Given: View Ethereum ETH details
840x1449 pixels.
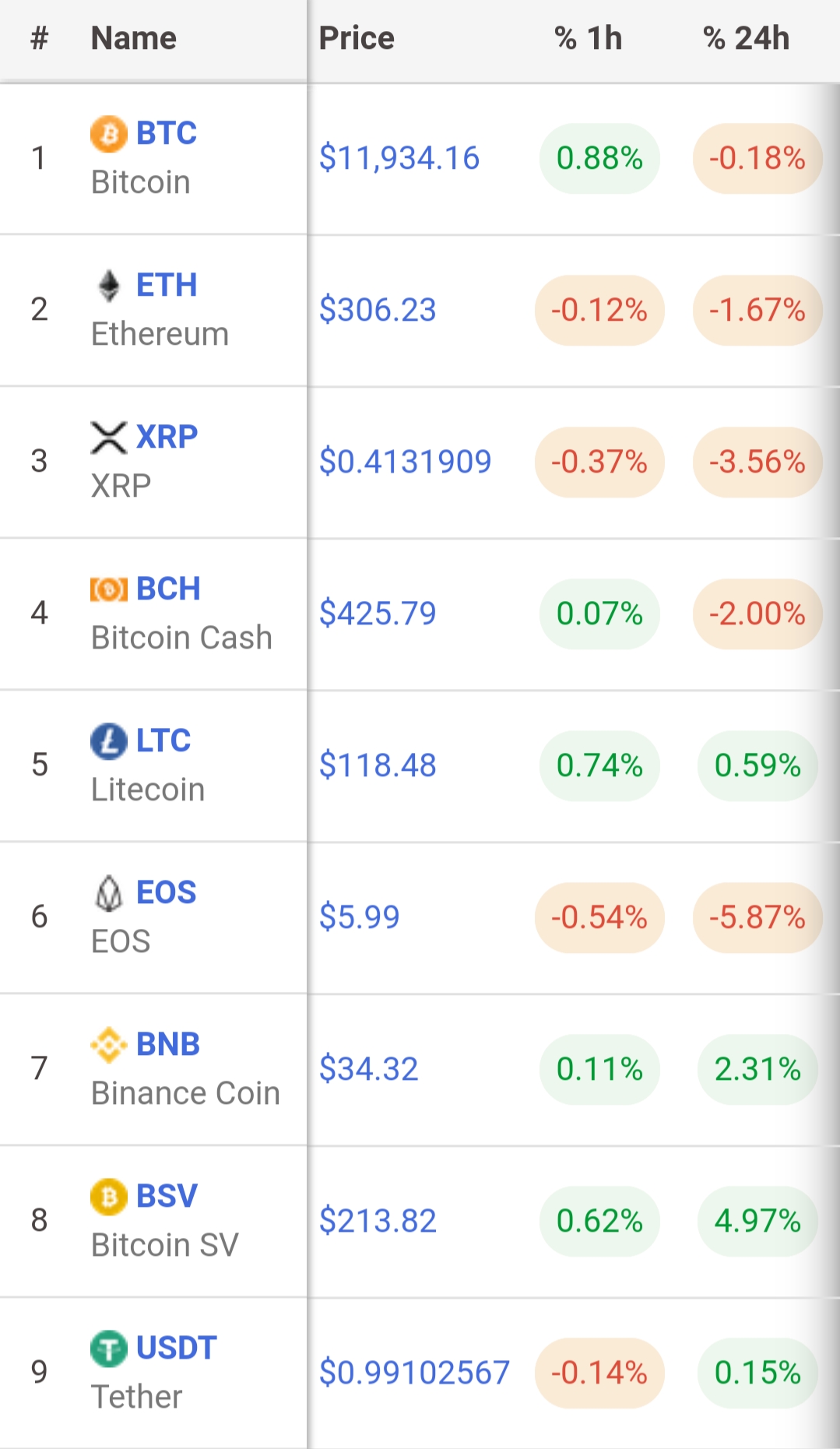Looking at the screenshot, I should click(166, 285).
